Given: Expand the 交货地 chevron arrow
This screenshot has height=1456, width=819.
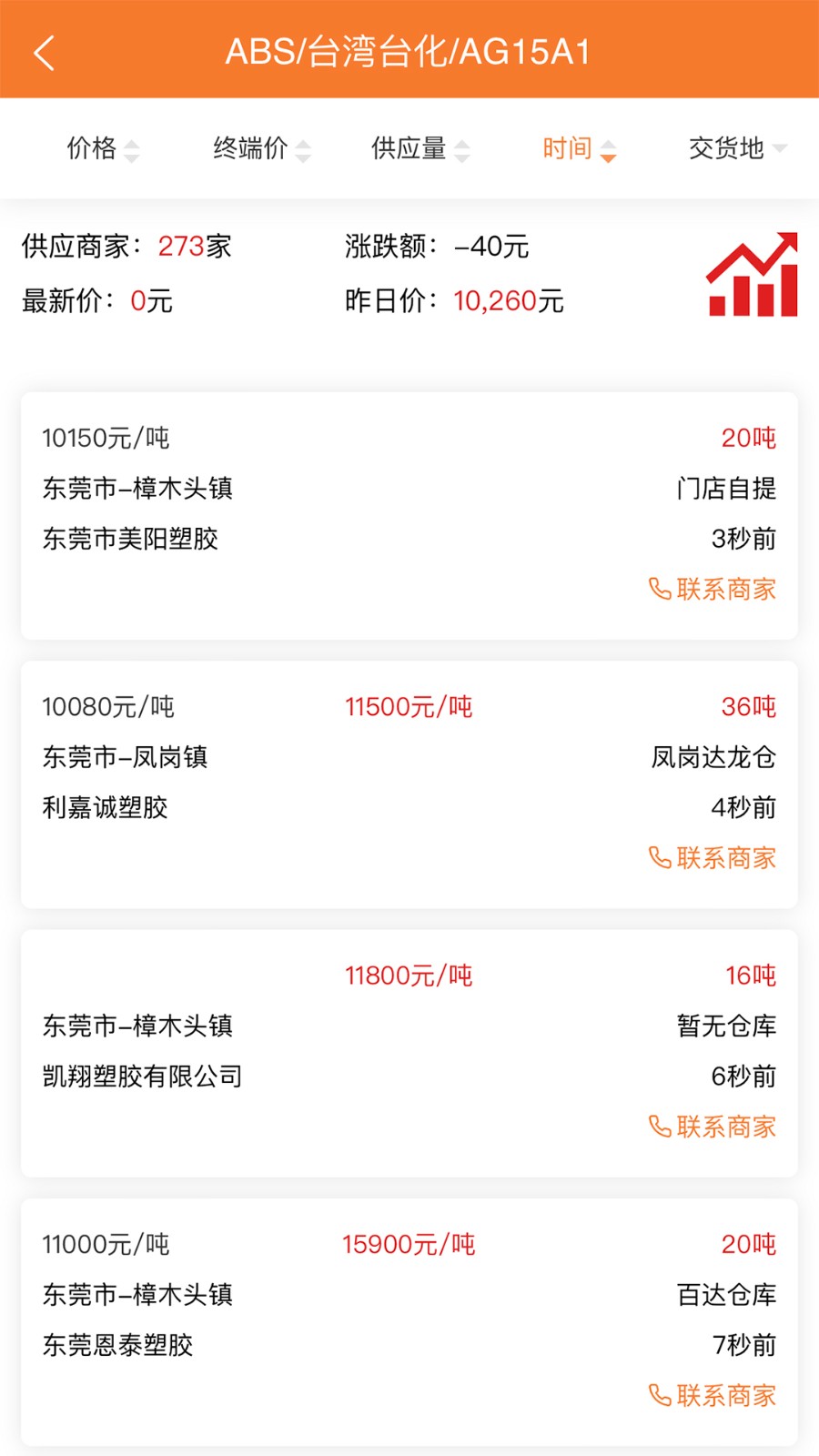Looking at the screenshot, I should coord(780,149).
